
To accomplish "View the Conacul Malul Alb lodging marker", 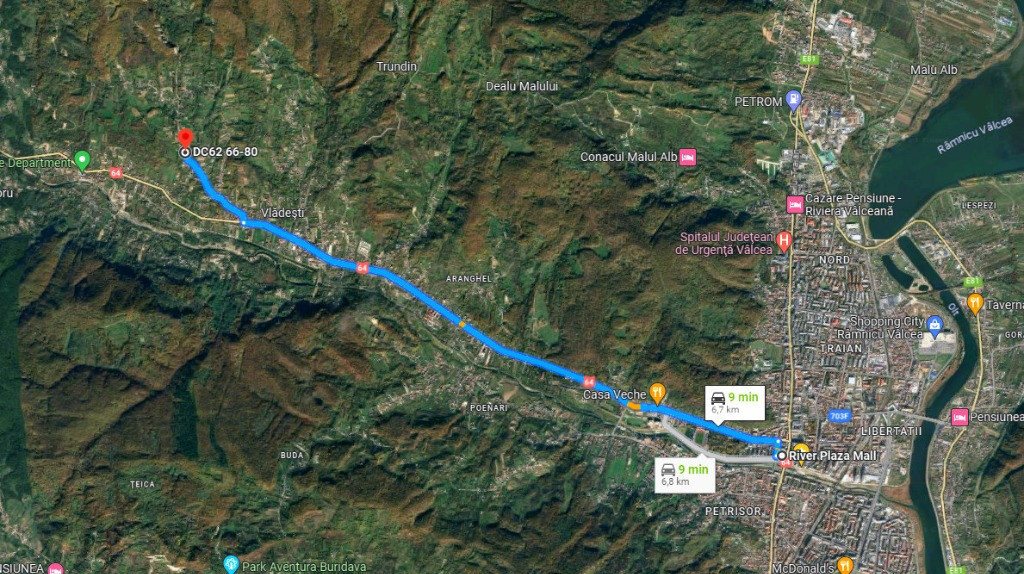I will pyautogui.click(x=687, y=158).
